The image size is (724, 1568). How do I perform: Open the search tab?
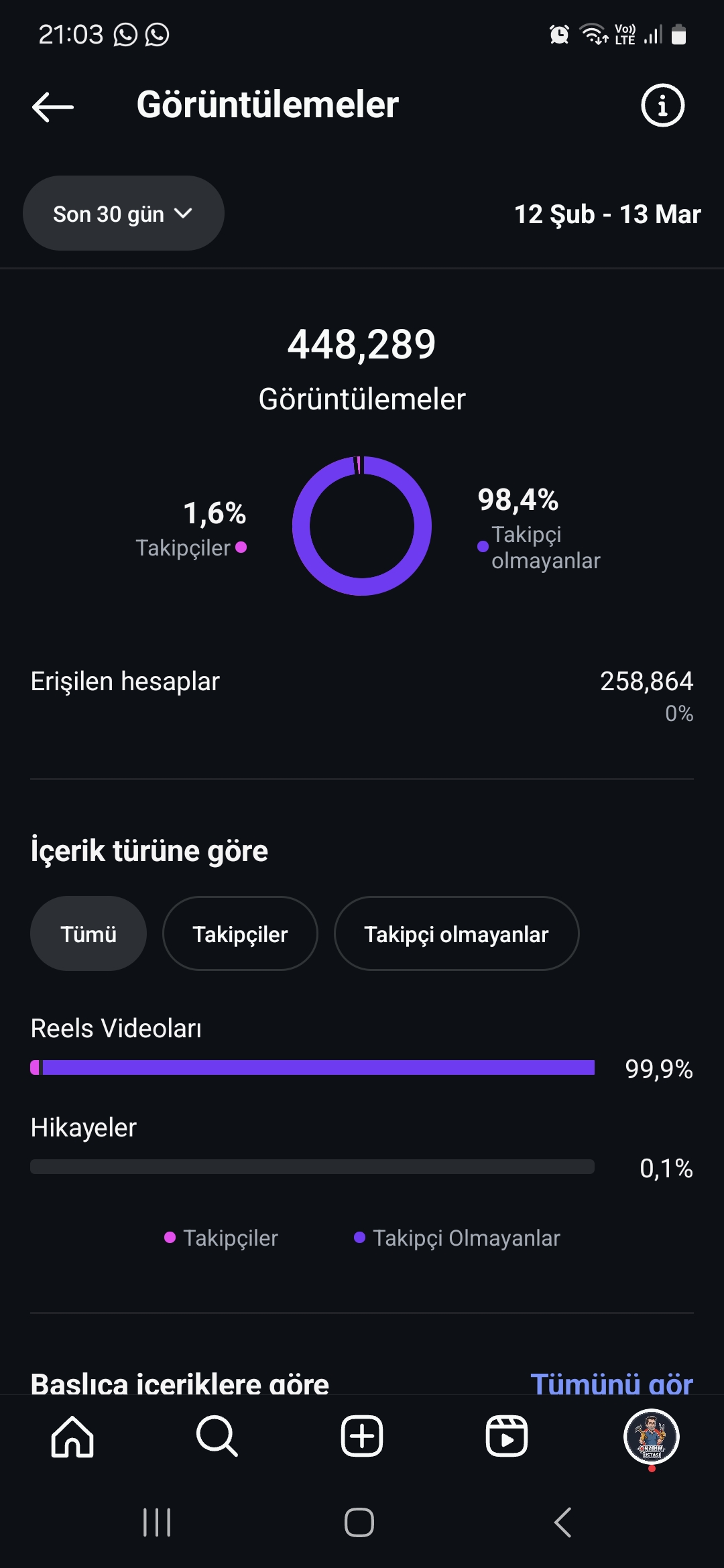click(x=217, y=1437)
